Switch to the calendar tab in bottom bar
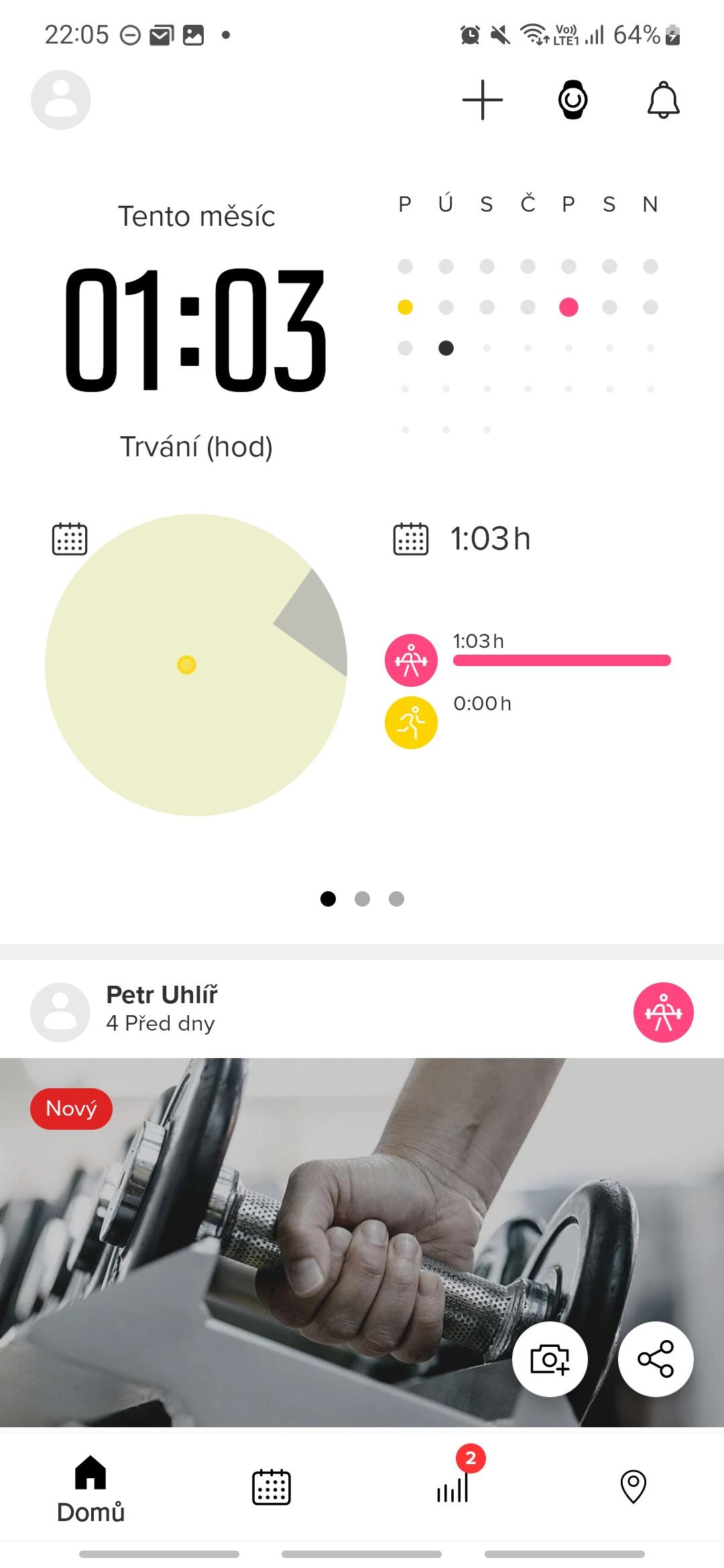This screenshot has width=724, height=1568. tap(271, 1487)
